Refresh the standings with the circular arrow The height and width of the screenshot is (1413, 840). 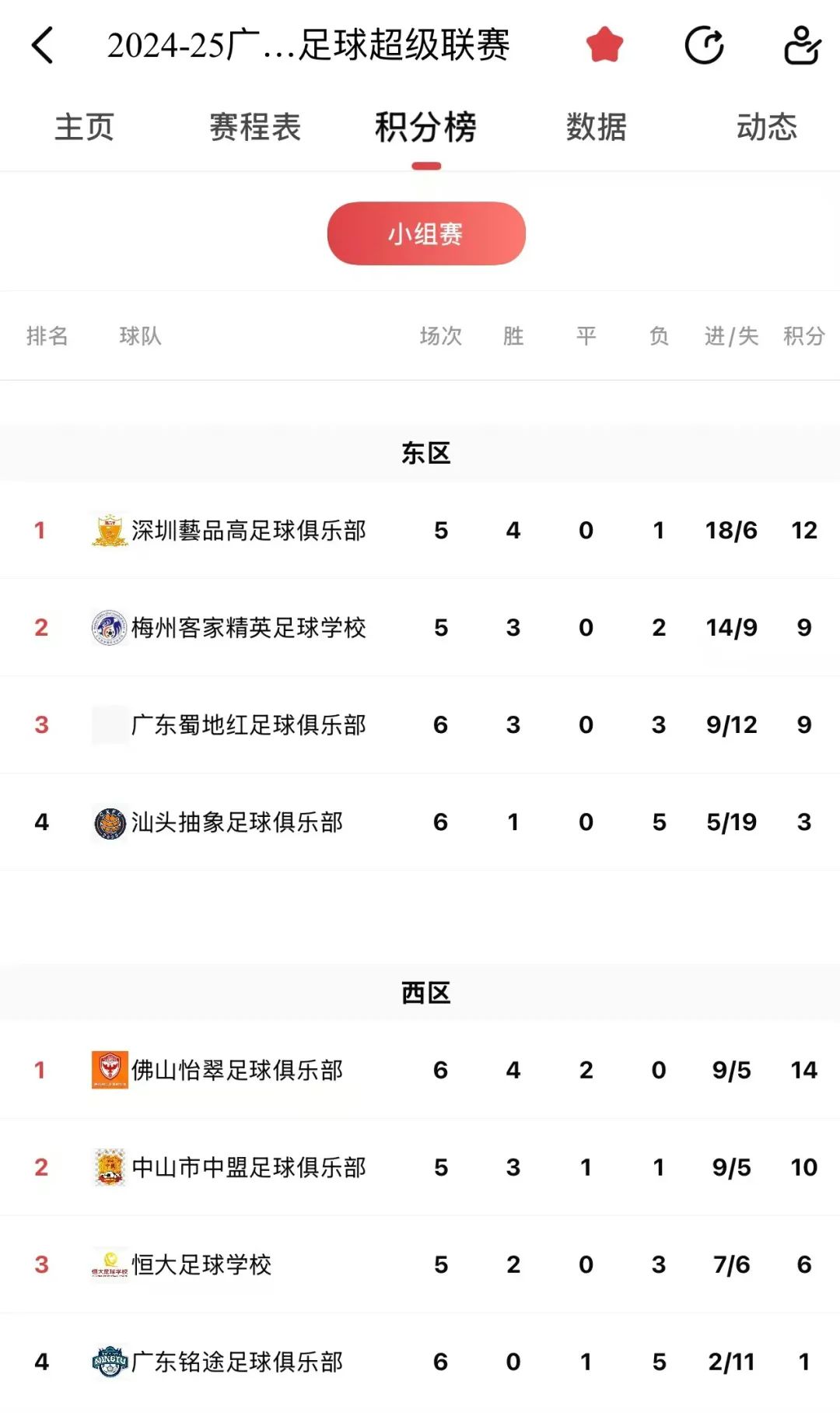click(x=704, y=45)
